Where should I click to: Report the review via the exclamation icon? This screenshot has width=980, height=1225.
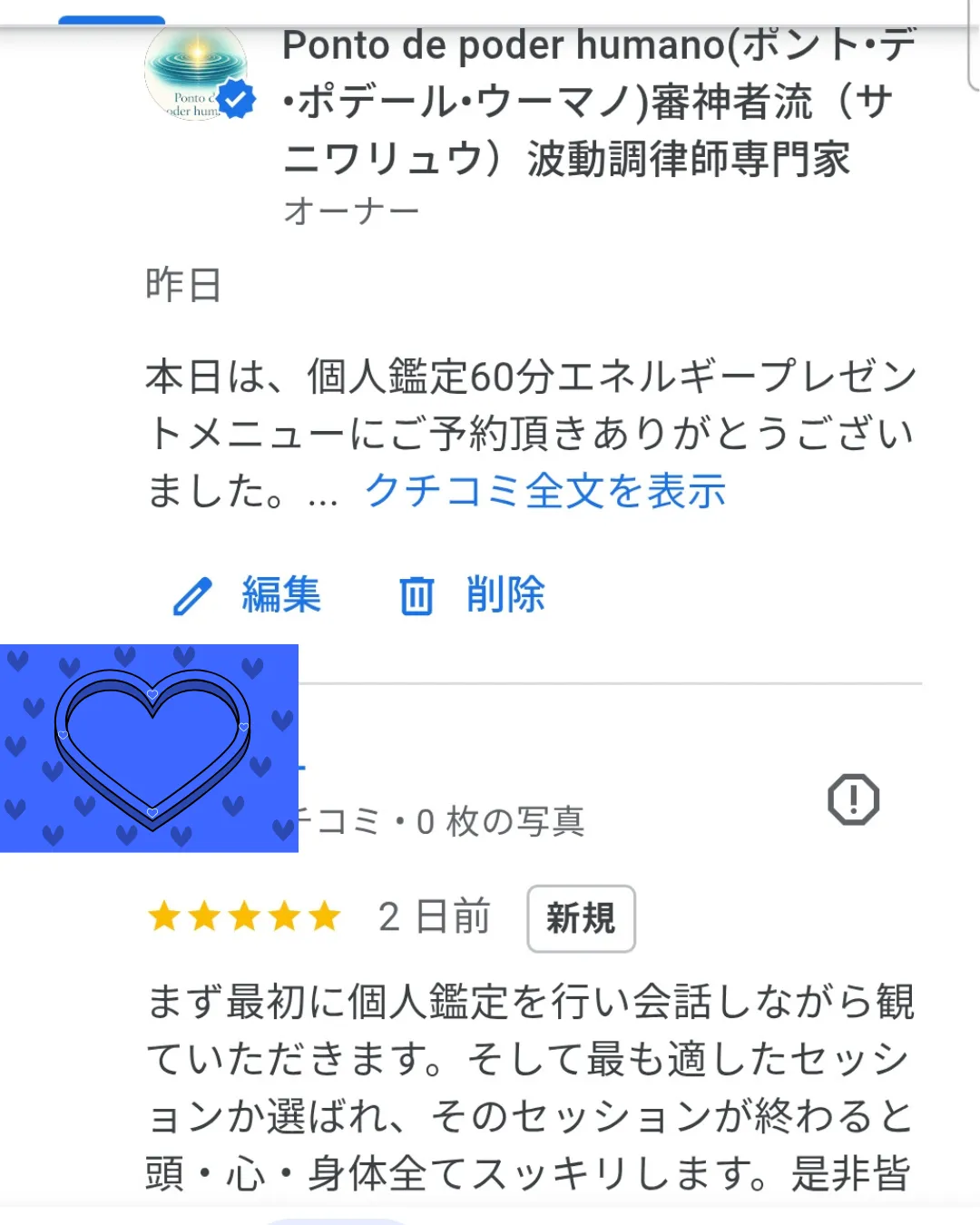[x=853, y=799]
